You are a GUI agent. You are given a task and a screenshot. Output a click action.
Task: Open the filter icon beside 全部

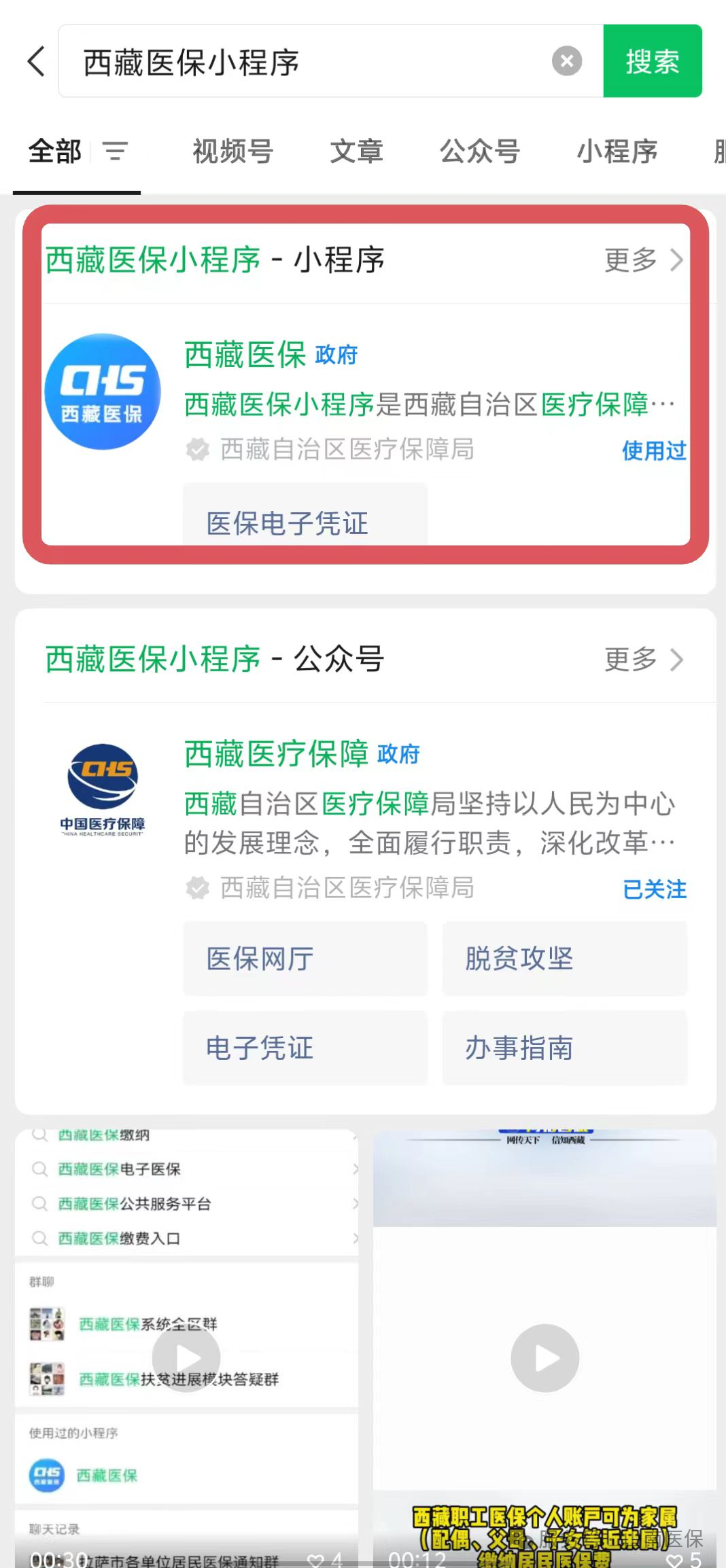115,151
